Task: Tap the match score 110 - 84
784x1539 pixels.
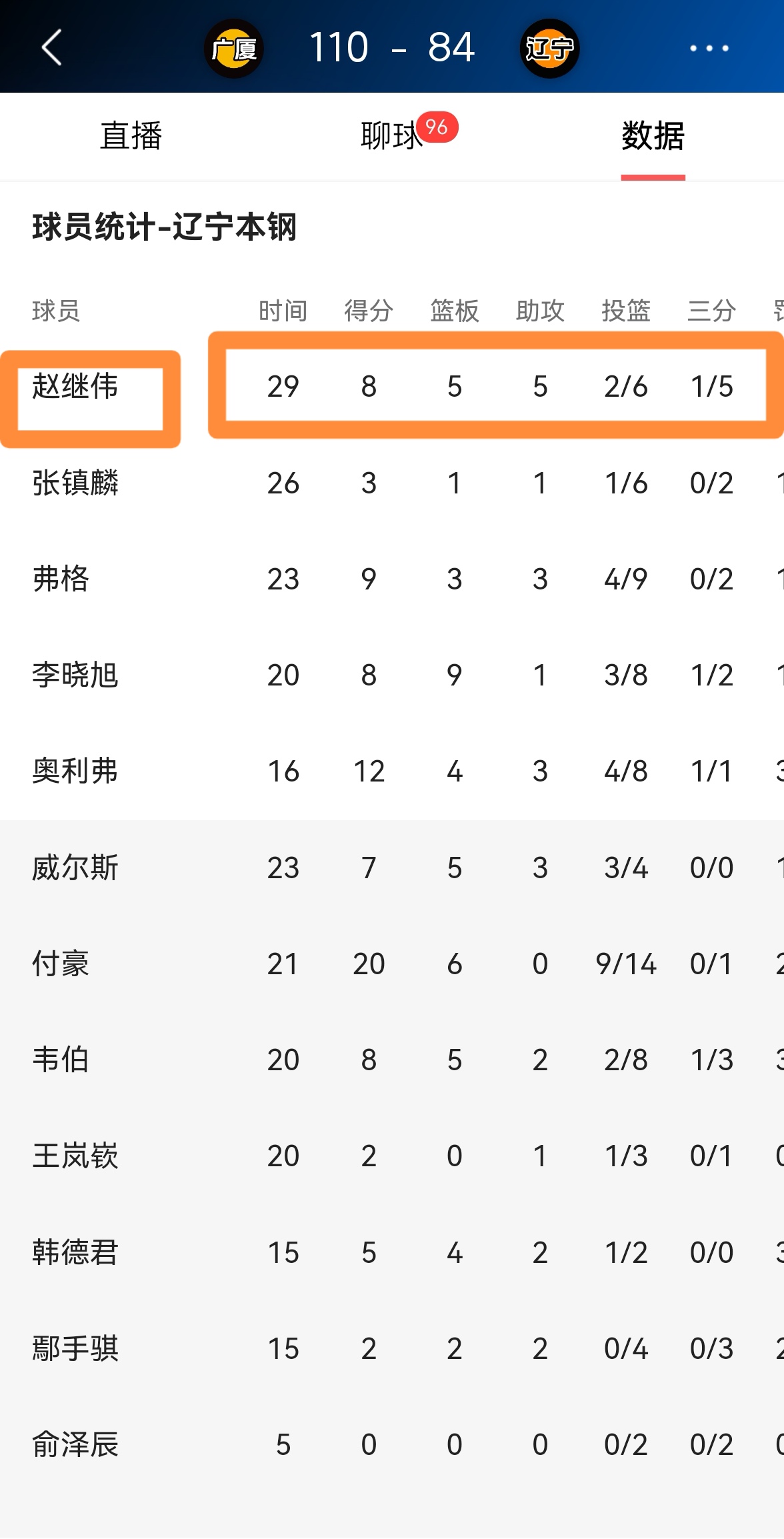Action: [392, 47]
